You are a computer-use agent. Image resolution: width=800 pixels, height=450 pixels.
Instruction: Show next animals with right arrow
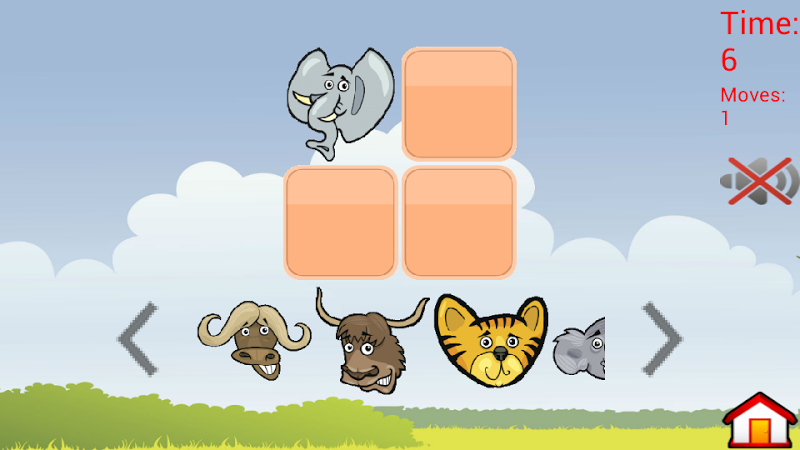[661, 339]
